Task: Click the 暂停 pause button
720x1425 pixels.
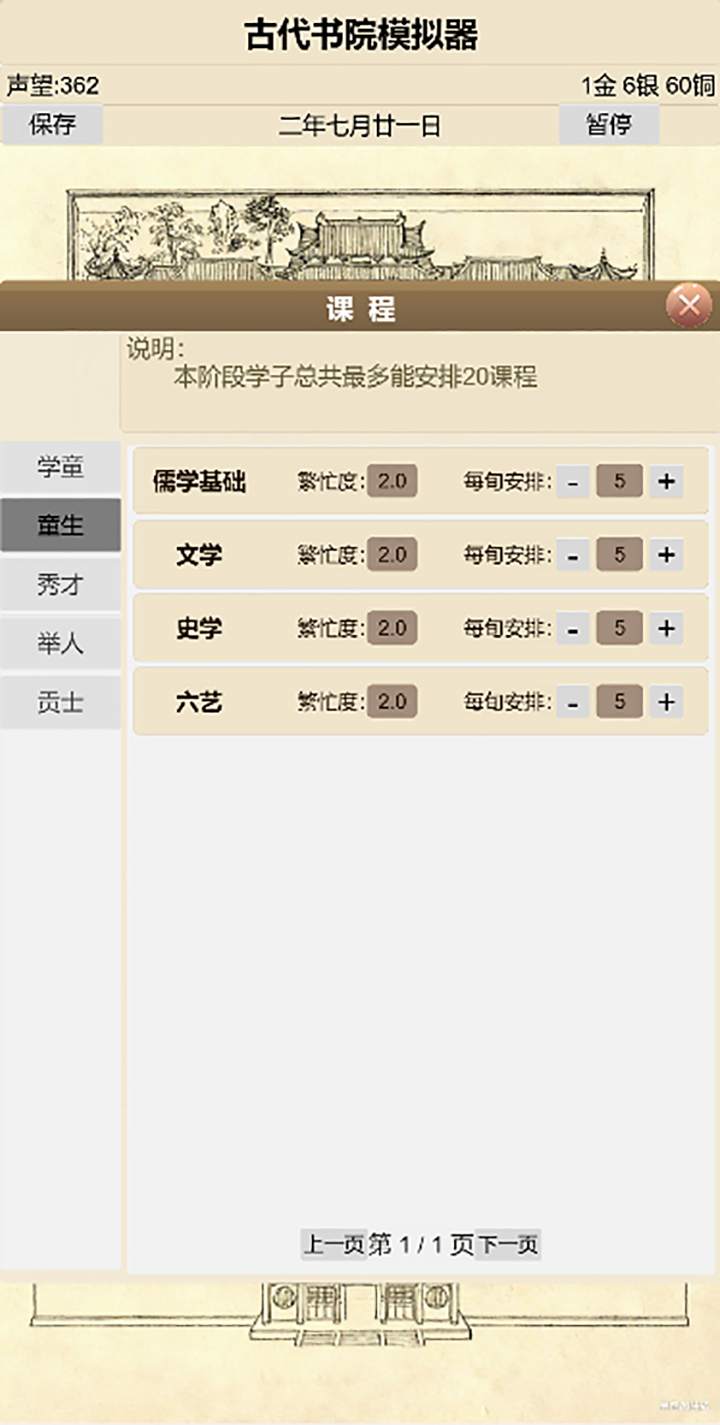Action: pyautogui.click(x=609, y=125)
